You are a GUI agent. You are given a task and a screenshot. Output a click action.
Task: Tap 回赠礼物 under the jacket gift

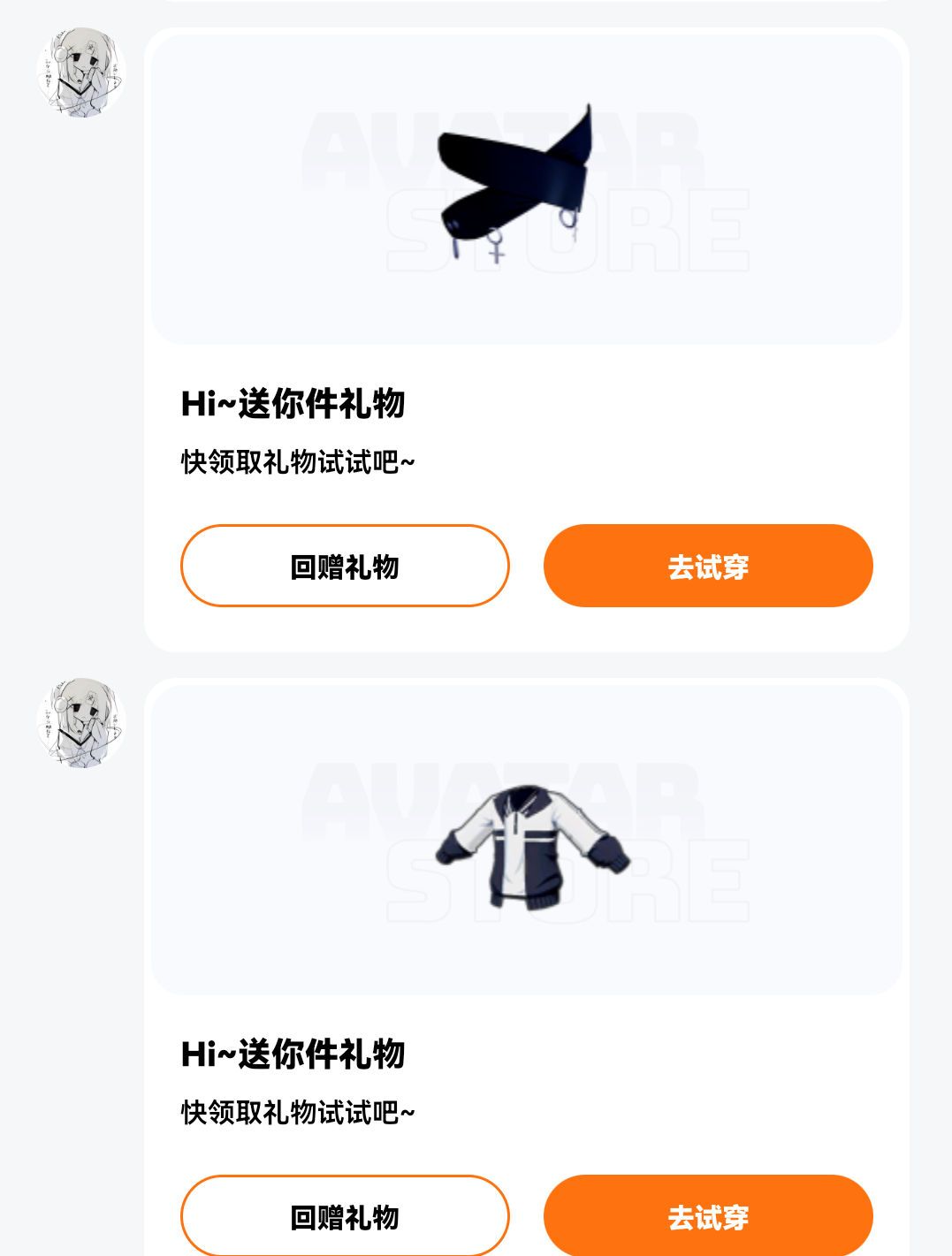345,1215
